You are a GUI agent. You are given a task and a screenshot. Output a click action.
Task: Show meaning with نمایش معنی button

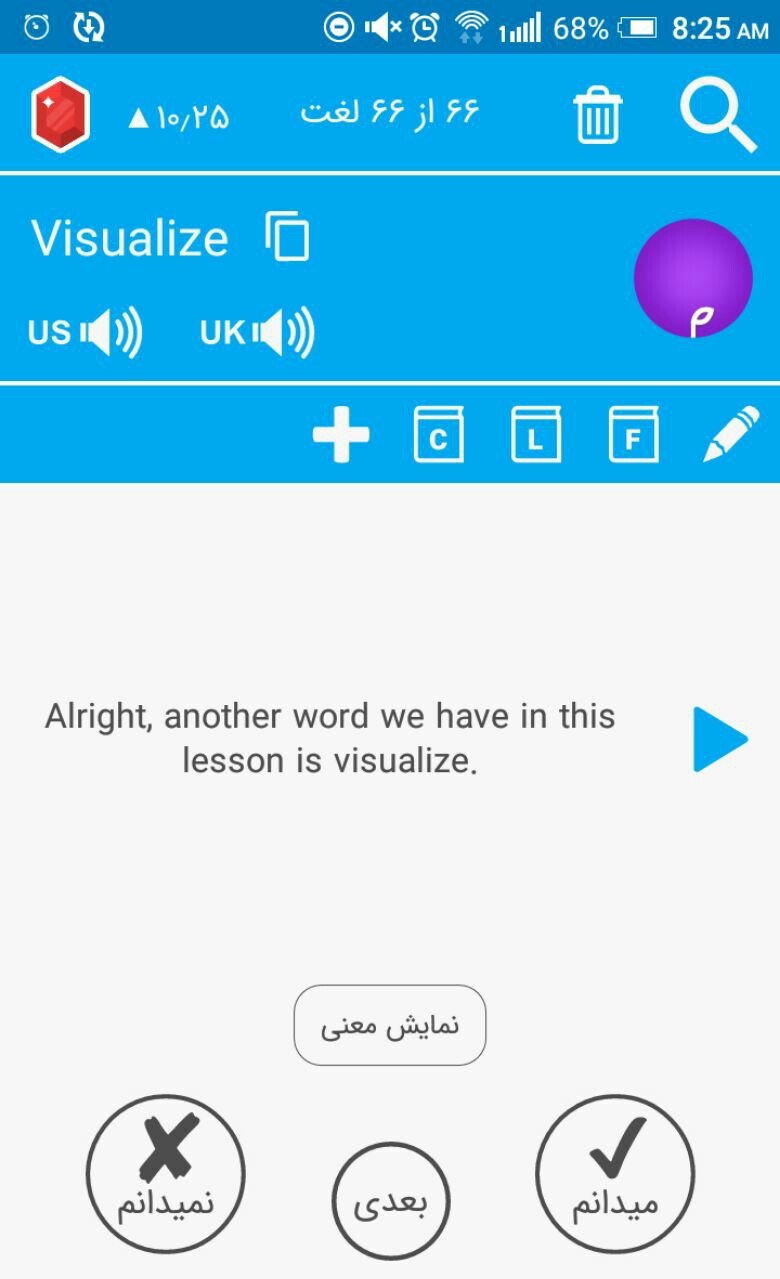(390, 1025)
